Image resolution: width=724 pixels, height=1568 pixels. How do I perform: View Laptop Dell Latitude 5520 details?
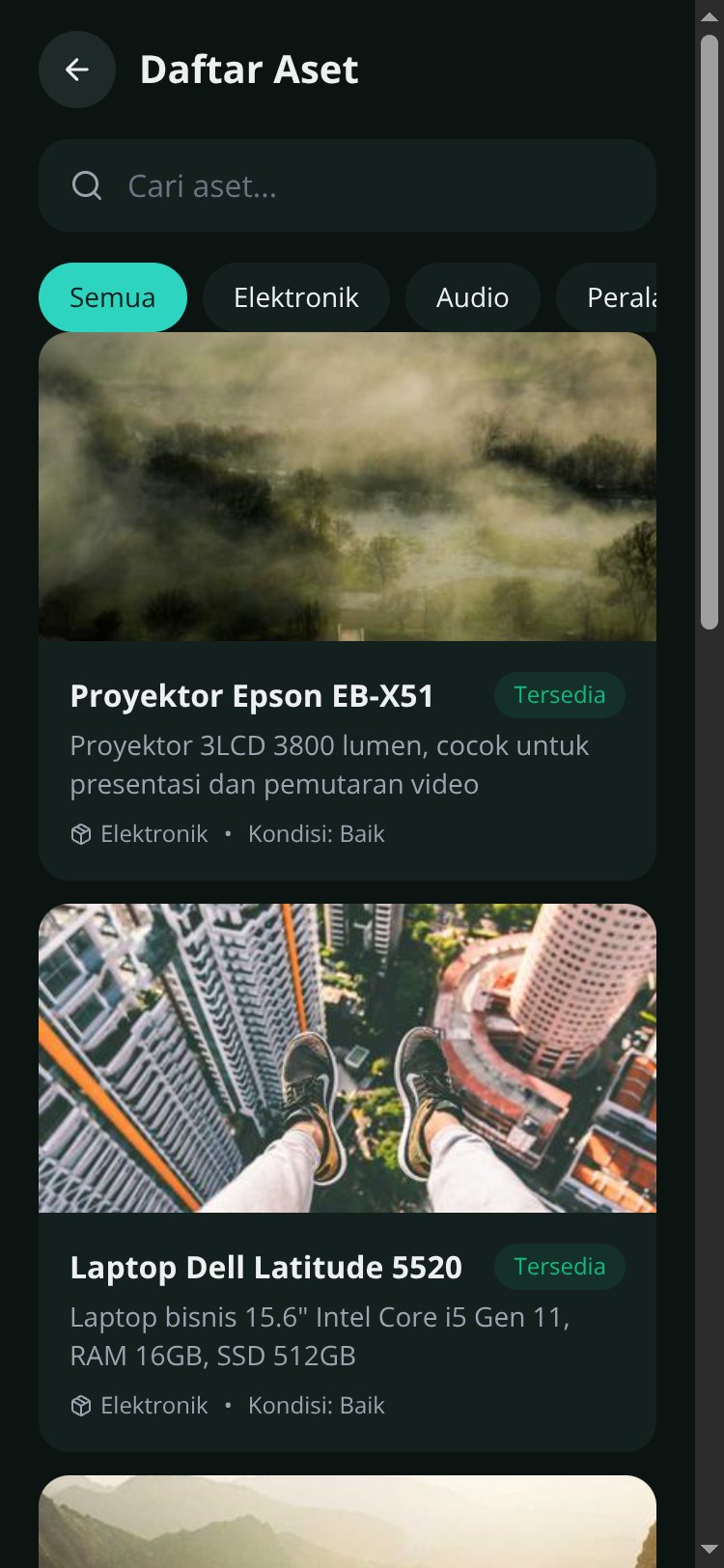click(348, 1178)
